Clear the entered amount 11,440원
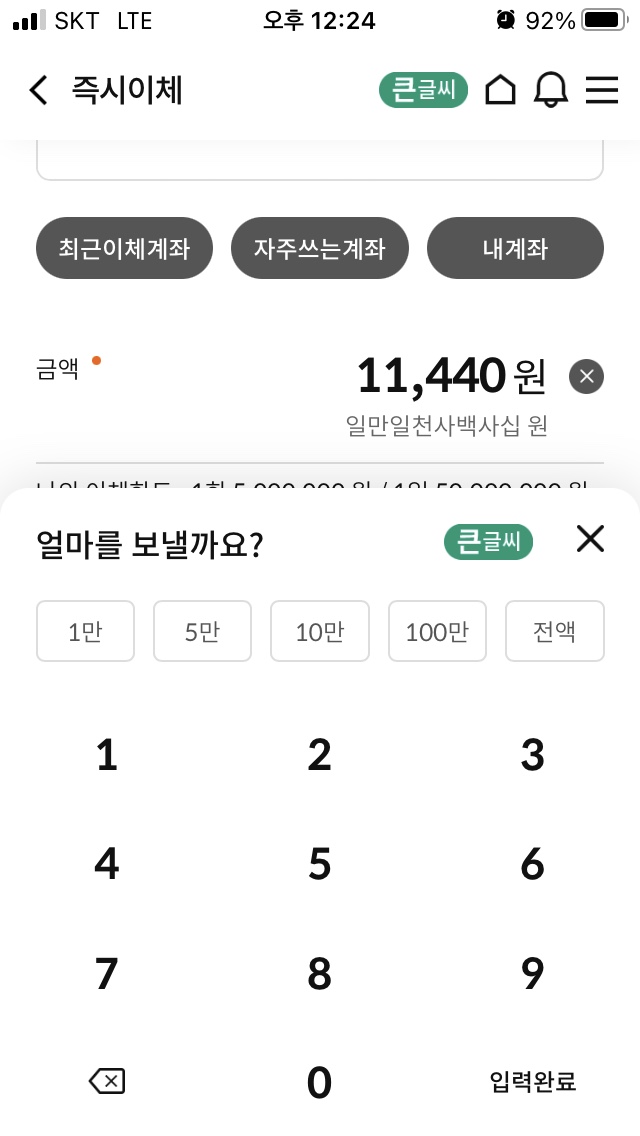Image resolution: width=640 pixels, height=1136 pixels. [x=586, y=377]
